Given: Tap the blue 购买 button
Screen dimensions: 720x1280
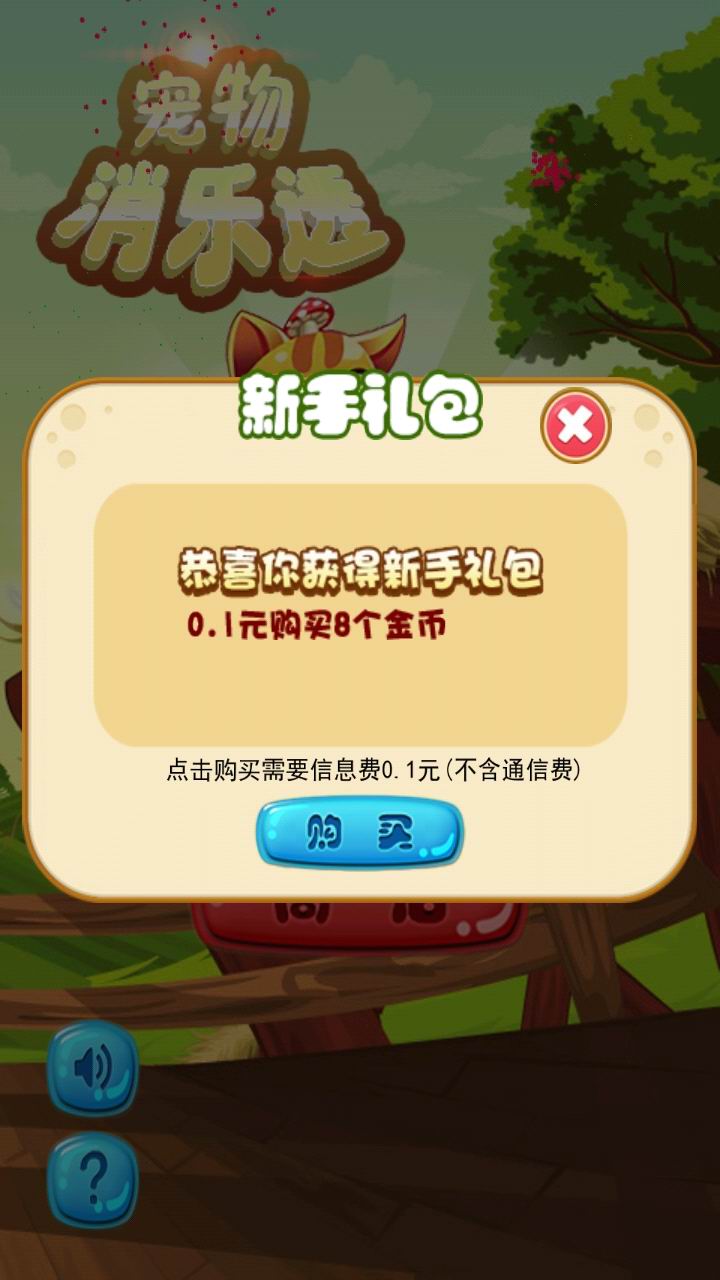Looking at the screenshot, I should tap(360, 832).
